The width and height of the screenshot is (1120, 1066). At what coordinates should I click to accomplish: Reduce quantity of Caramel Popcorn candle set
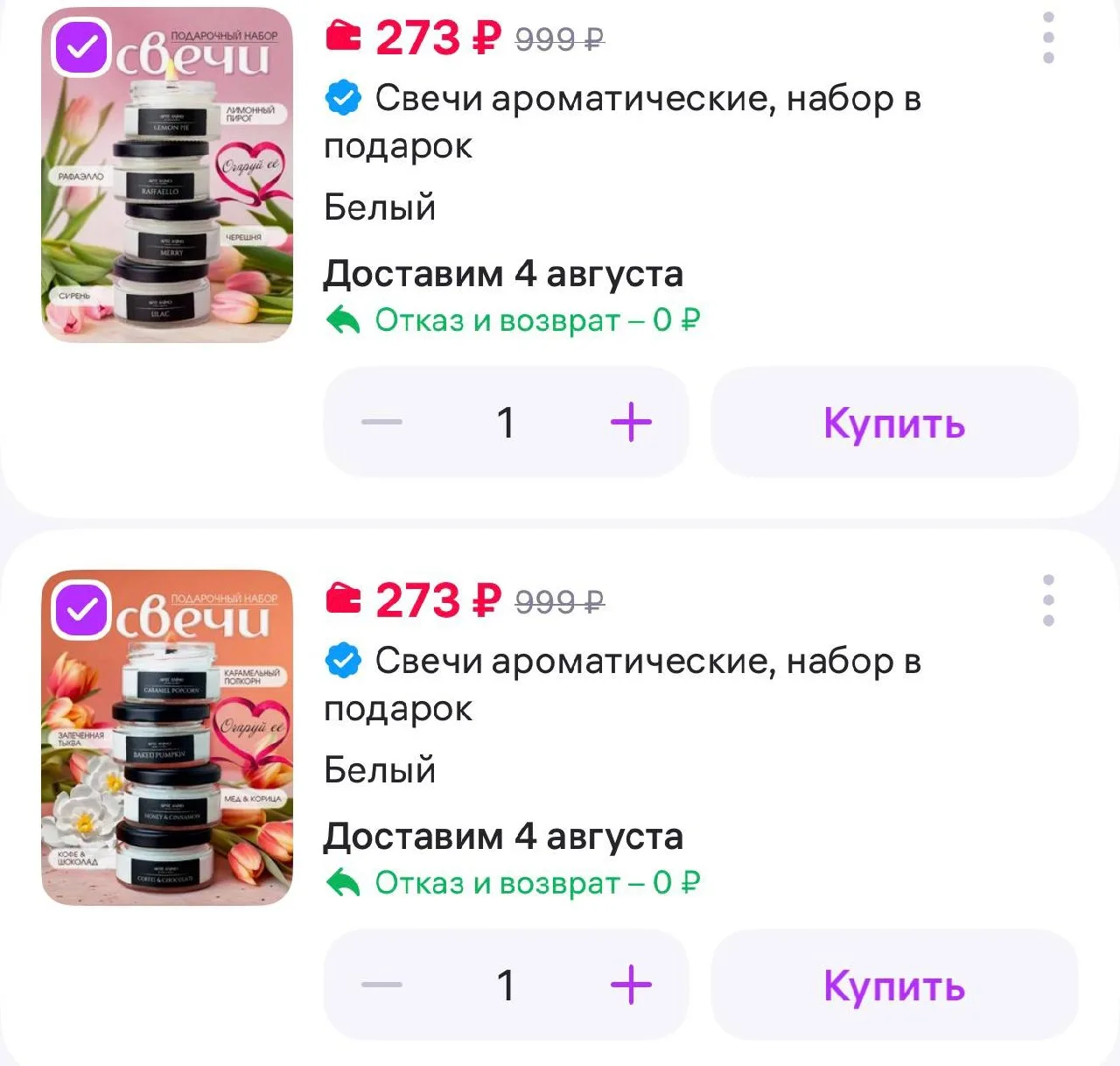pos(382,985)
